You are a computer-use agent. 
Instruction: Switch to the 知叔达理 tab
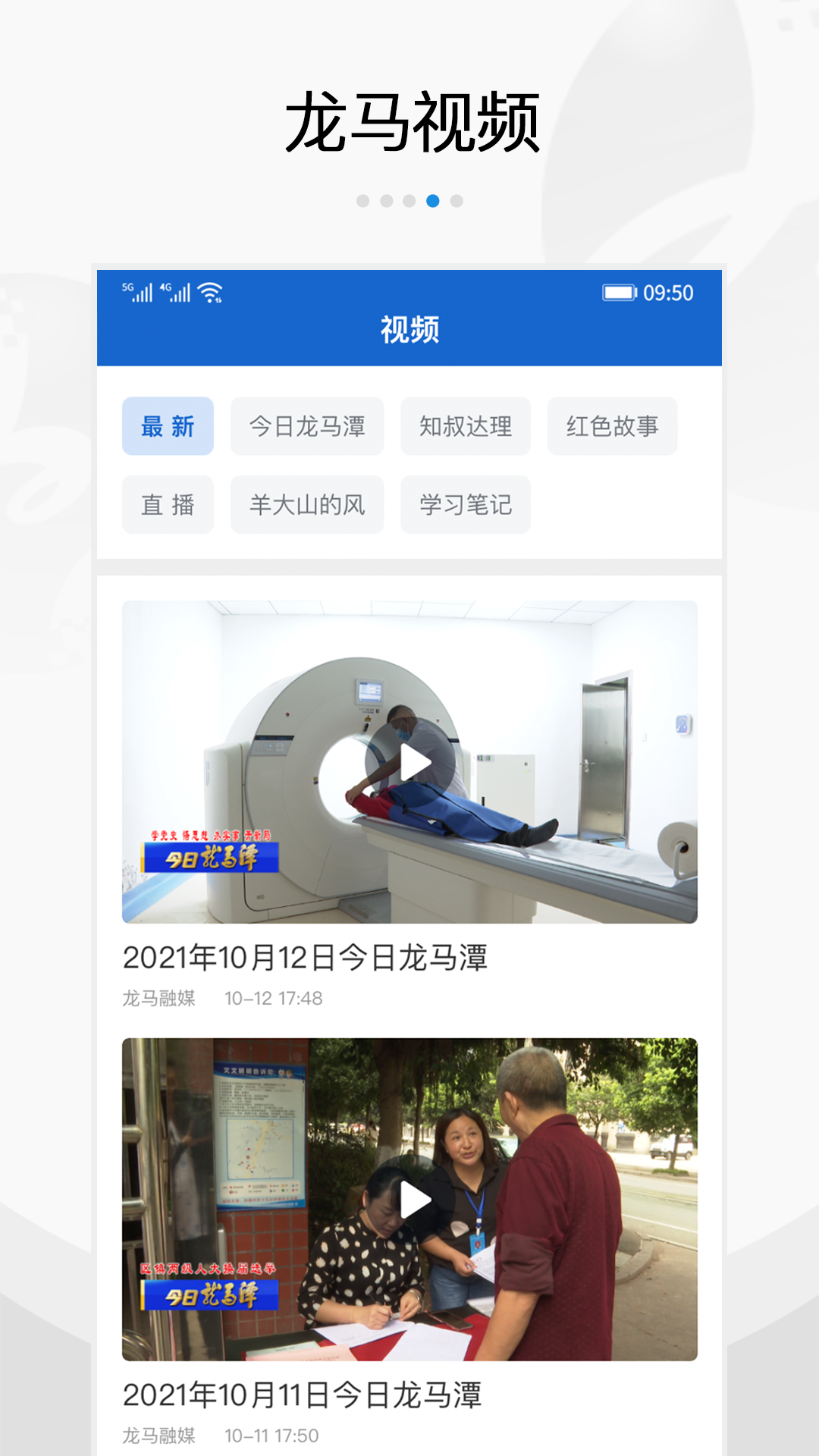[x=465, y=426]
